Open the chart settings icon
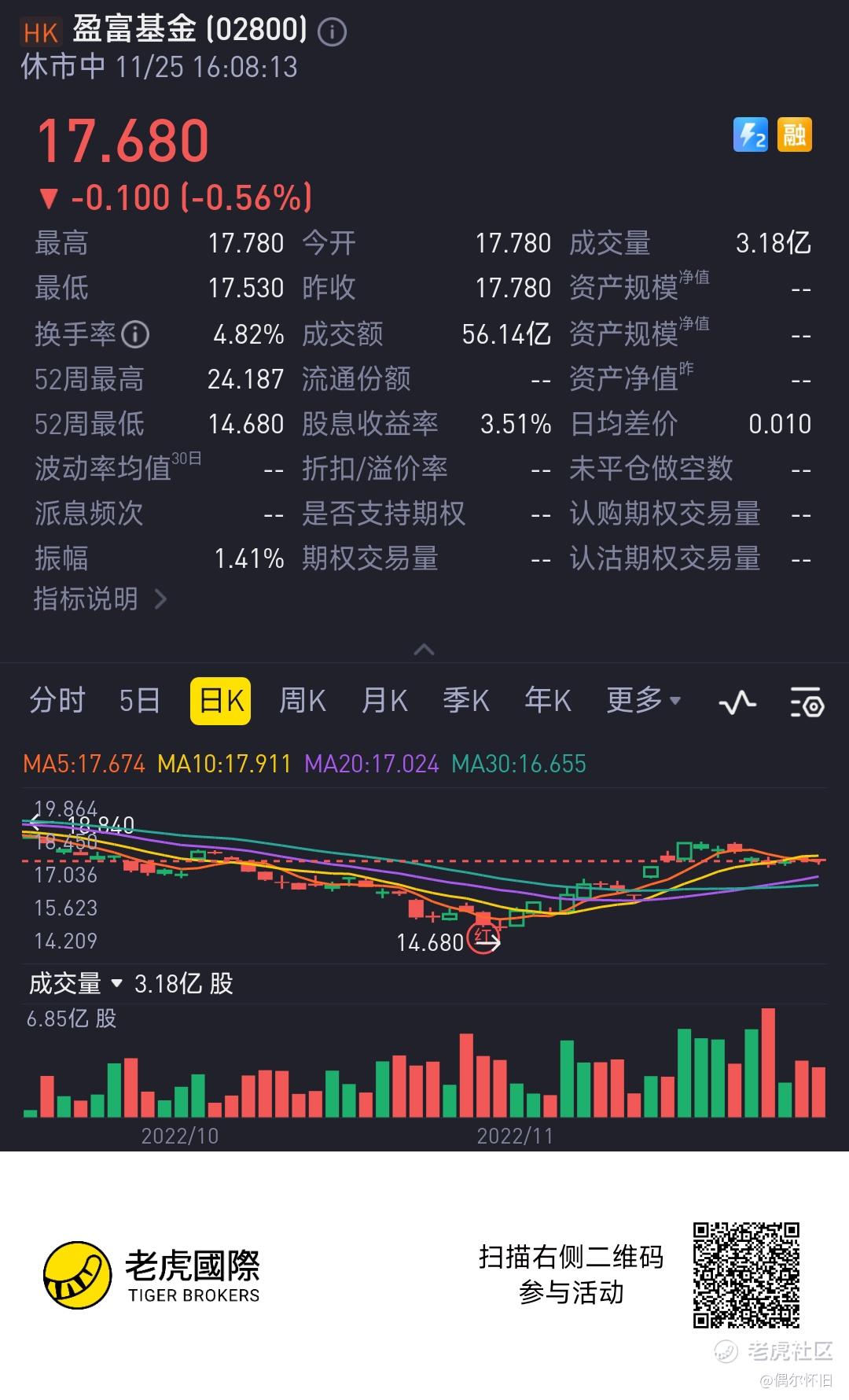 click(807, 702)
